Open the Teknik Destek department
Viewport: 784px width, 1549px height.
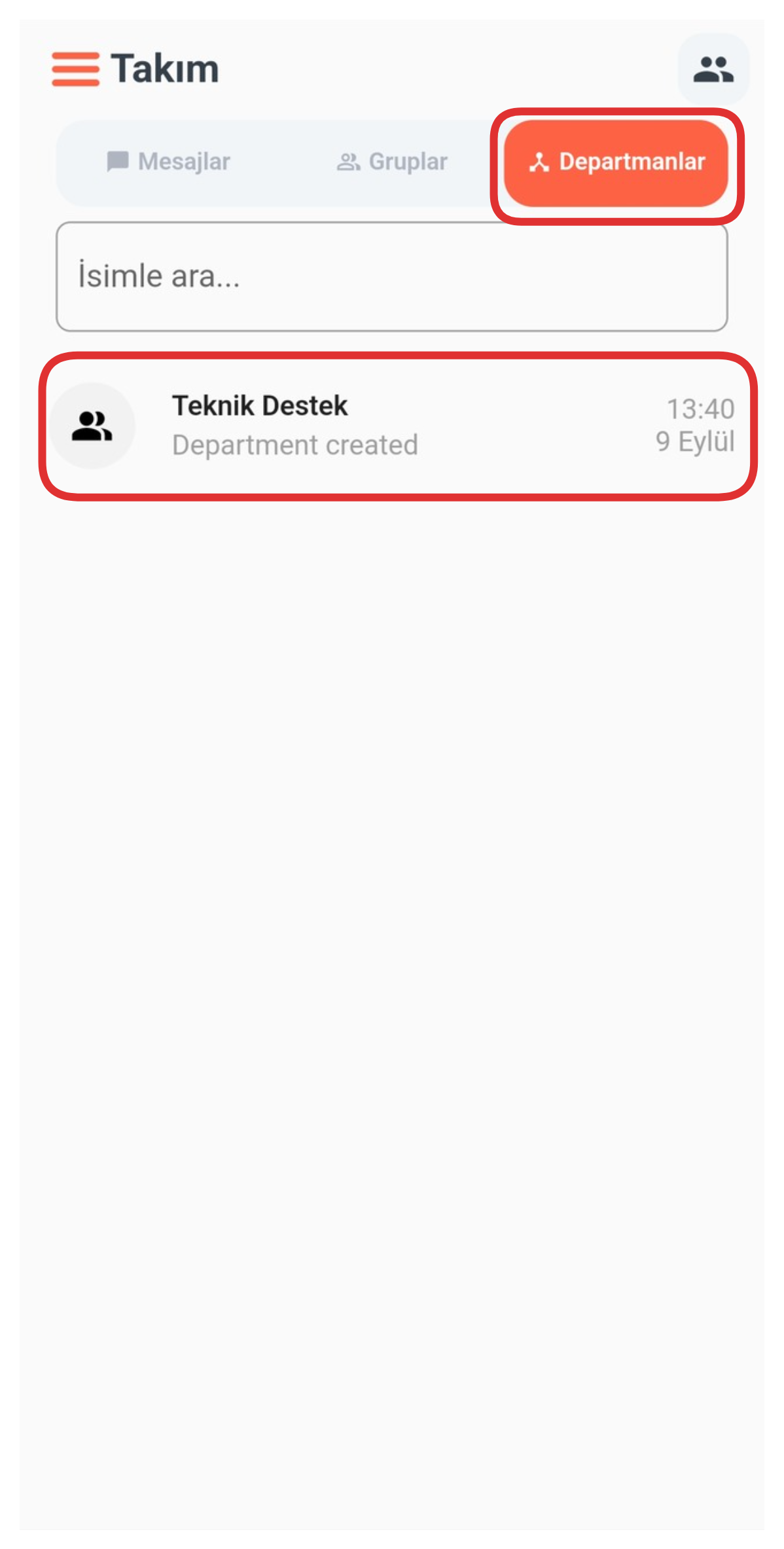tap(397, 426)
